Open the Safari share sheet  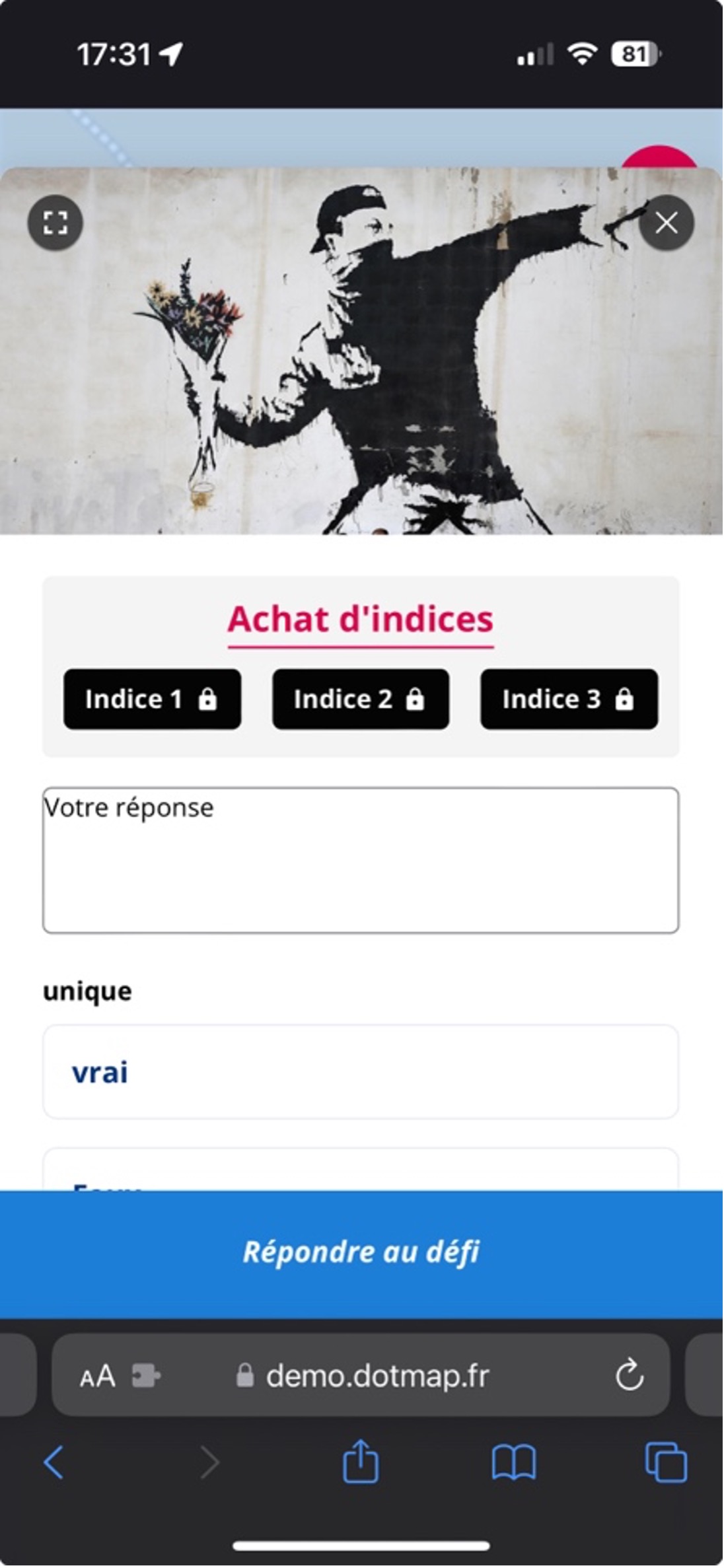click(x=361, y=1462)
